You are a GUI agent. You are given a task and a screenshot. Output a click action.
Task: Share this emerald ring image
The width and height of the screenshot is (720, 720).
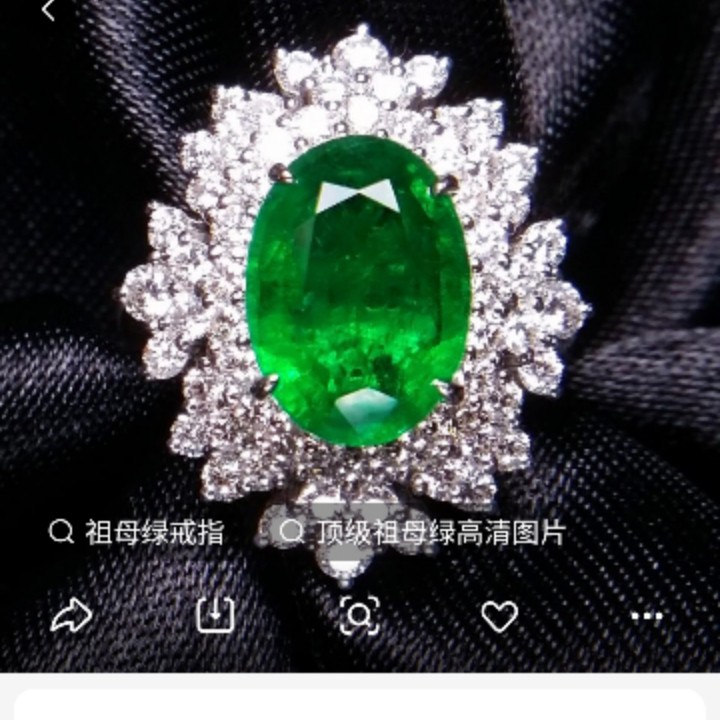tap(72, 615)
